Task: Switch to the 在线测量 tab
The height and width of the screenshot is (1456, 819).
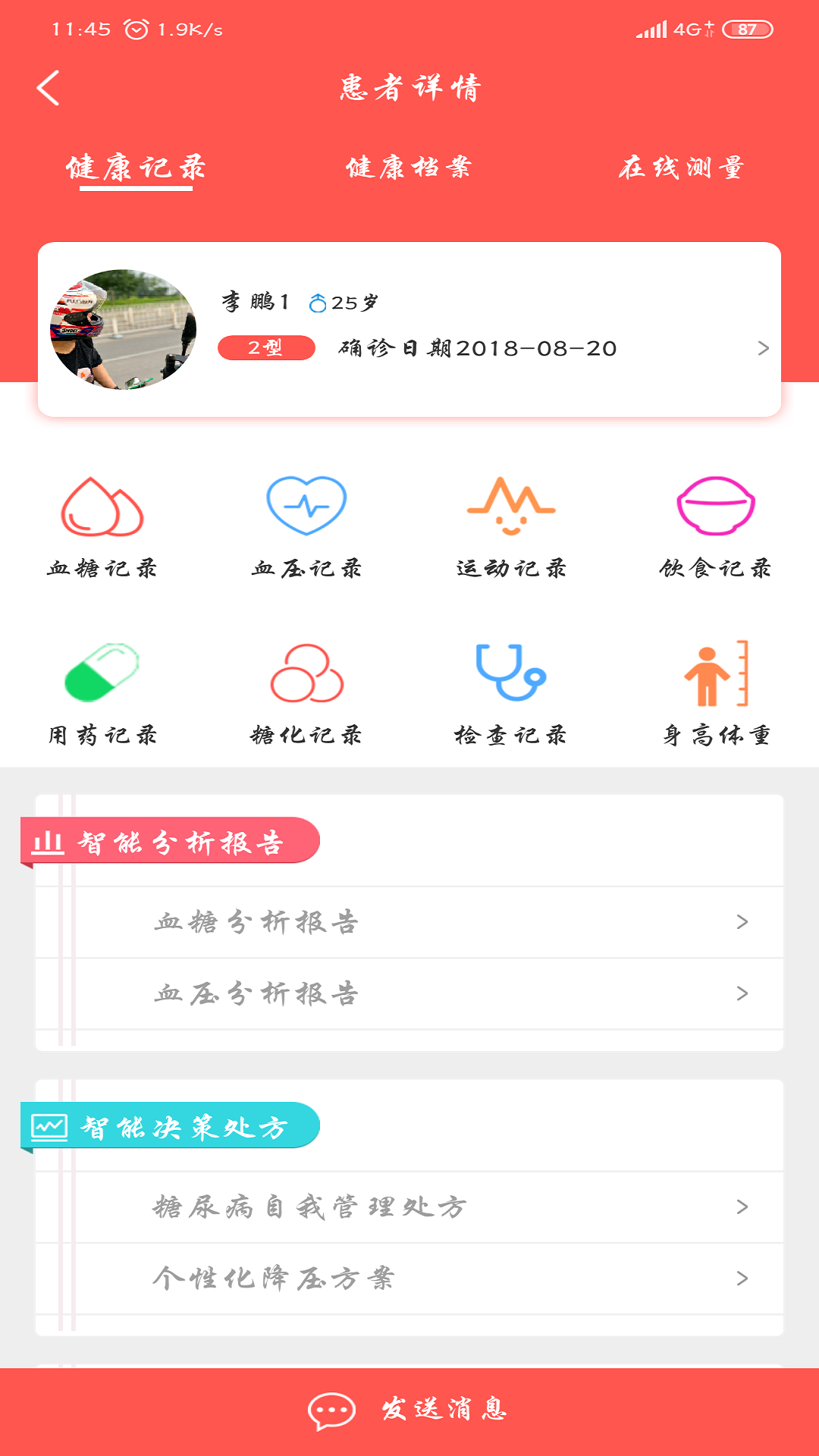Action: point(681,167)
